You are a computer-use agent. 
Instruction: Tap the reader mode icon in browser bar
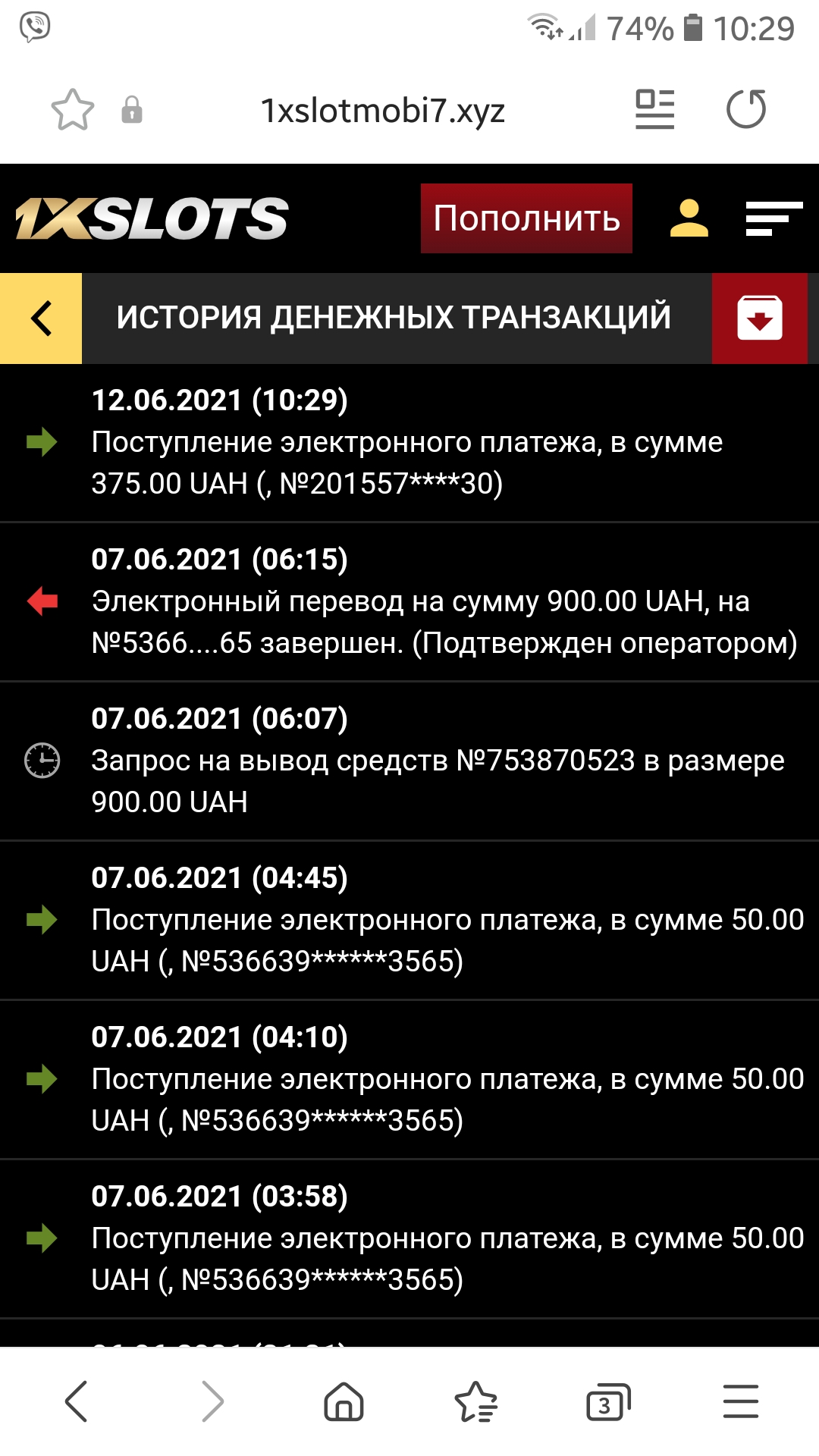pyautogui.click(x=655, y=108)
